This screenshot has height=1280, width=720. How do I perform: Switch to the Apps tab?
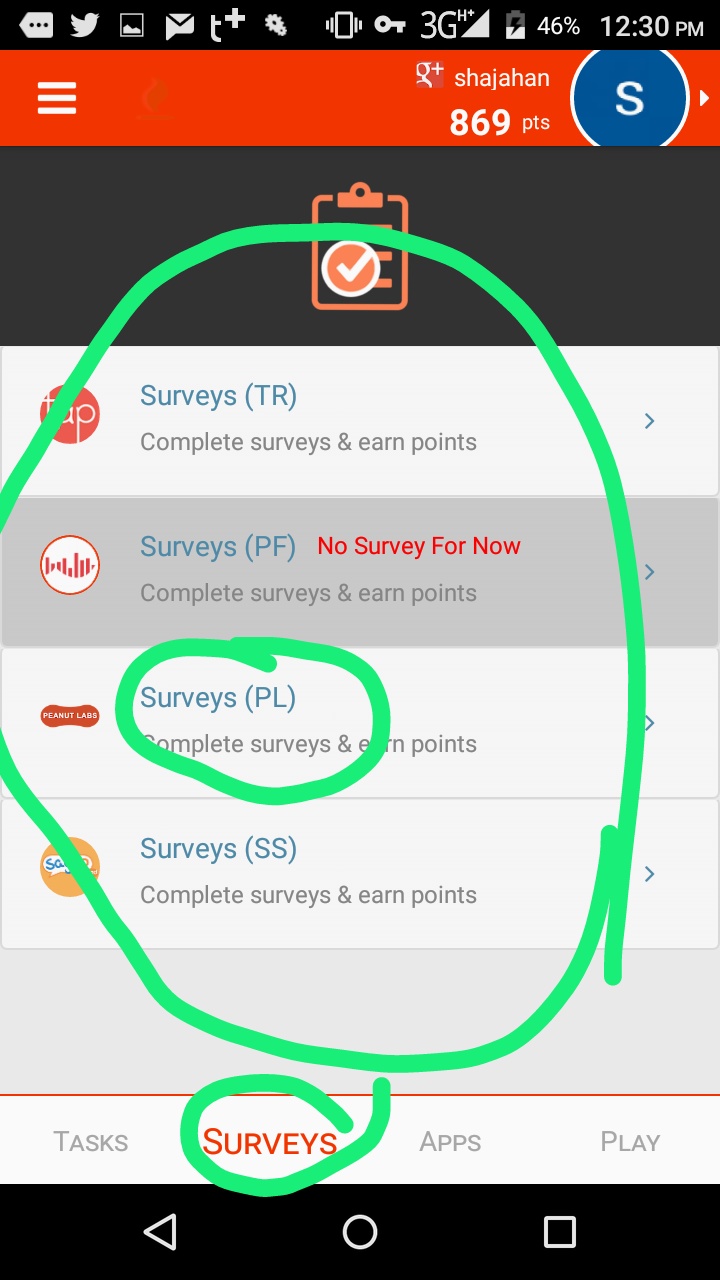click(x=450, y=1142)
